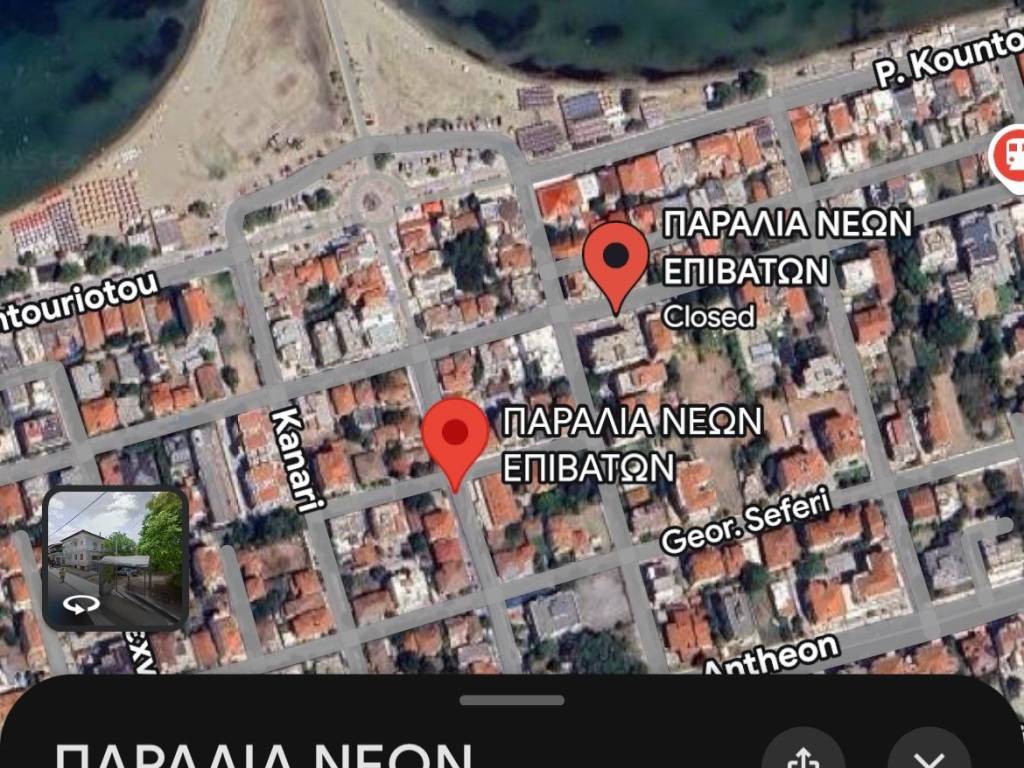Expand the bottom sheet handle

click(512, 701)
